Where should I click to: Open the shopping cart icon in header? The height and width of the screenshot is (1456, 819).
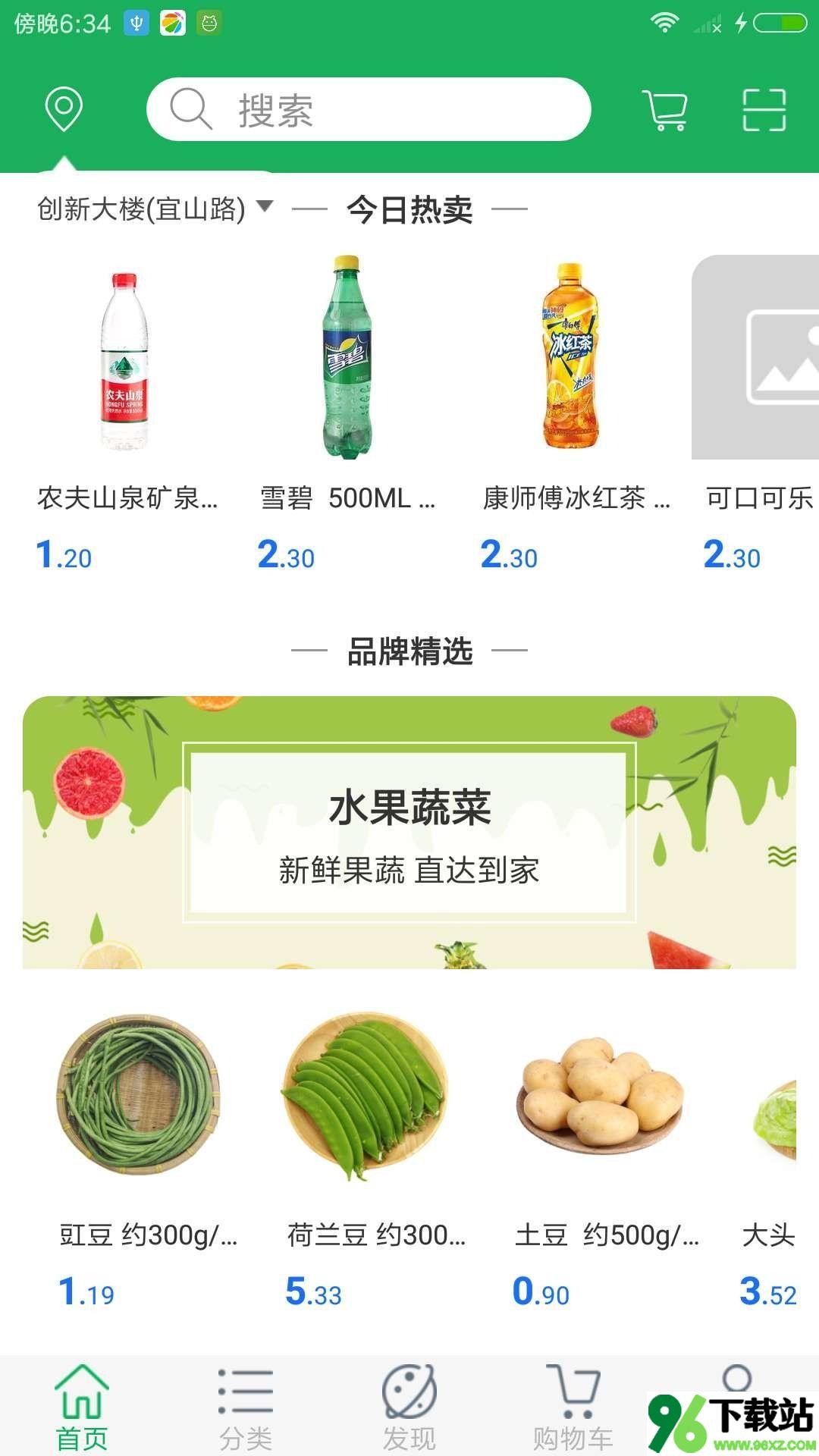coord(665,110)
